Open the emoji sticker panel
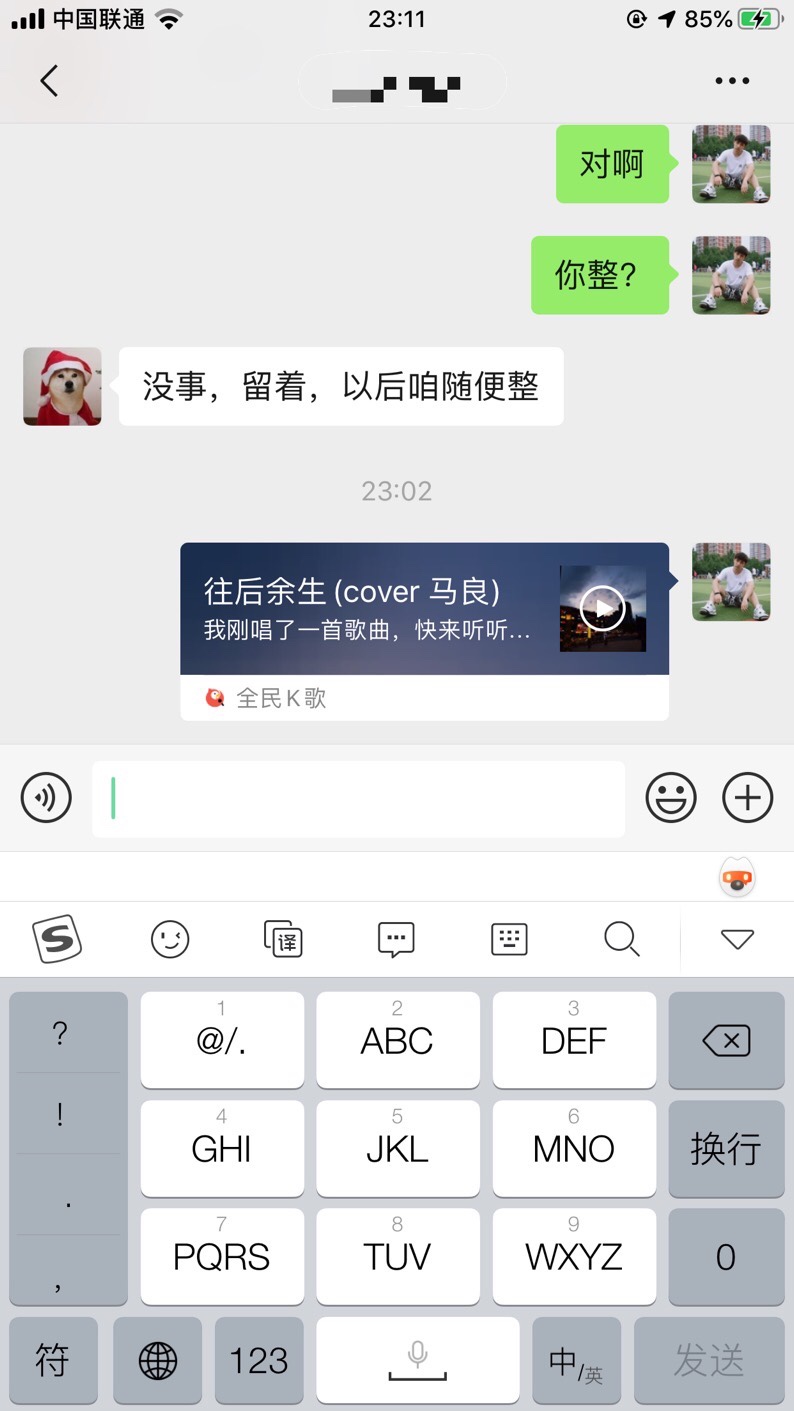794x1411 pixels. 670,798
